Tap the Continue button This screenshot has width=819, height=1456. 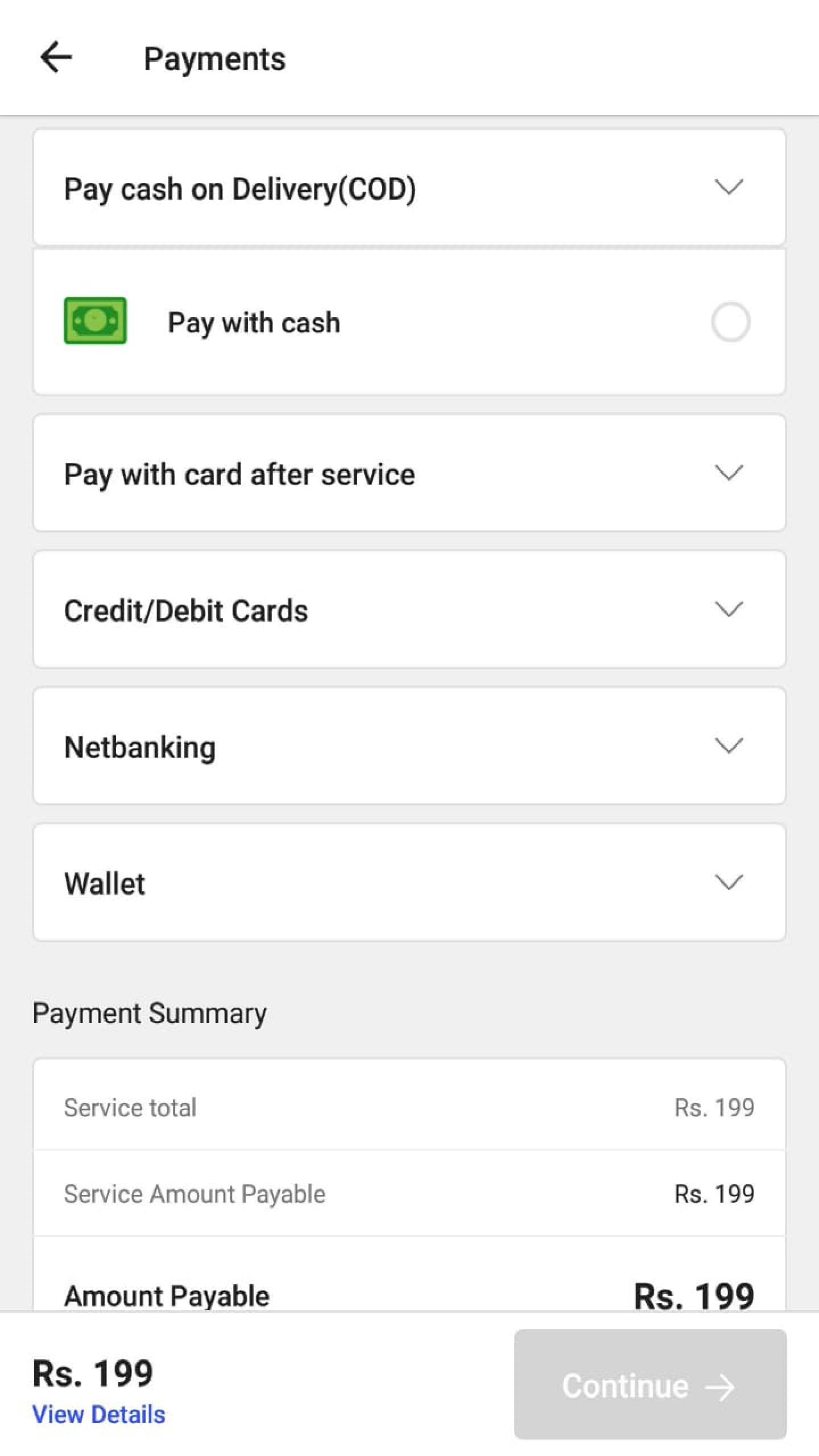pos(650,1385)
